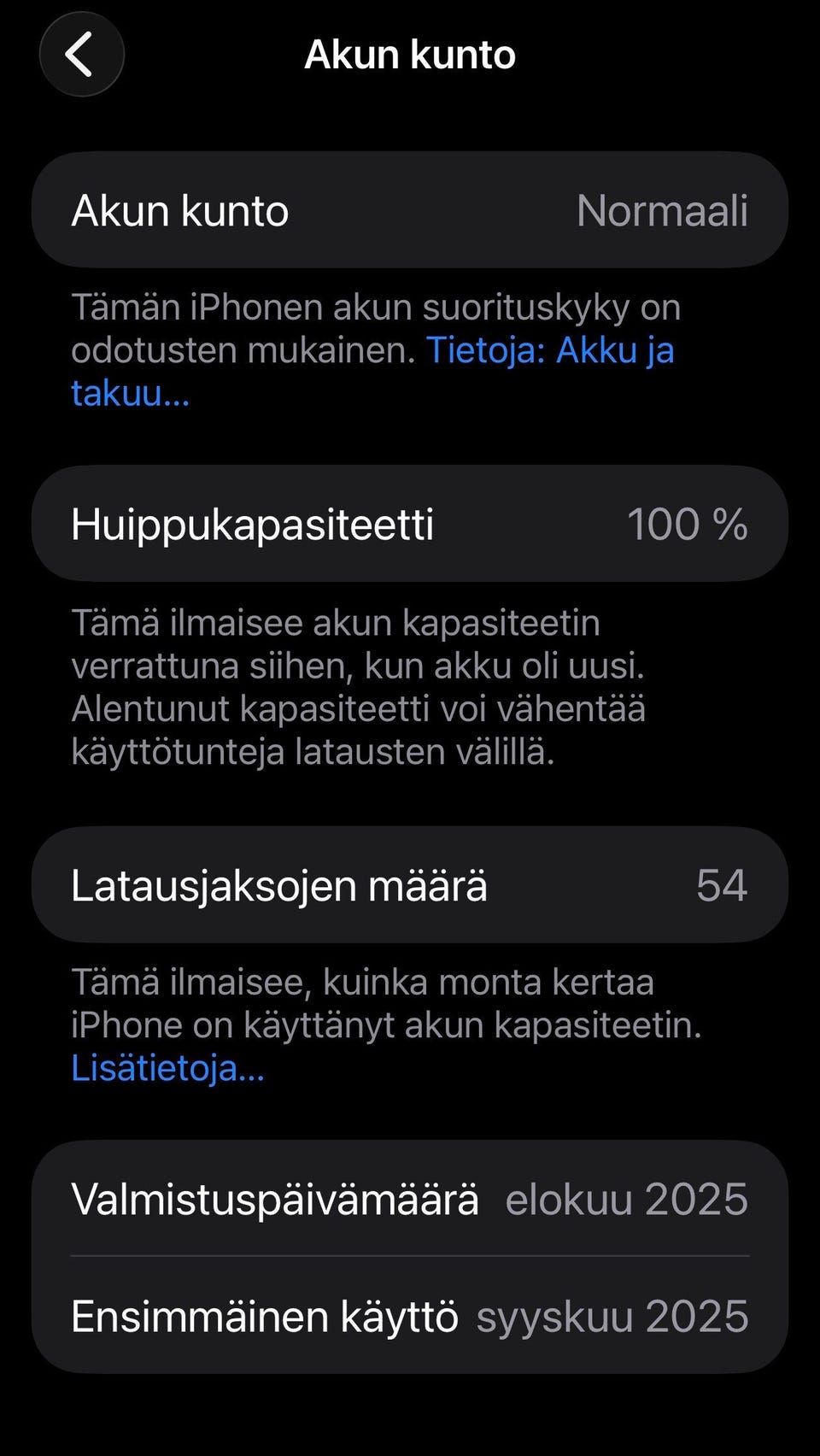Return to previous settings screen
Image resolution: width=820 pixels, height=1456 pixels.
tap(81, 53)
